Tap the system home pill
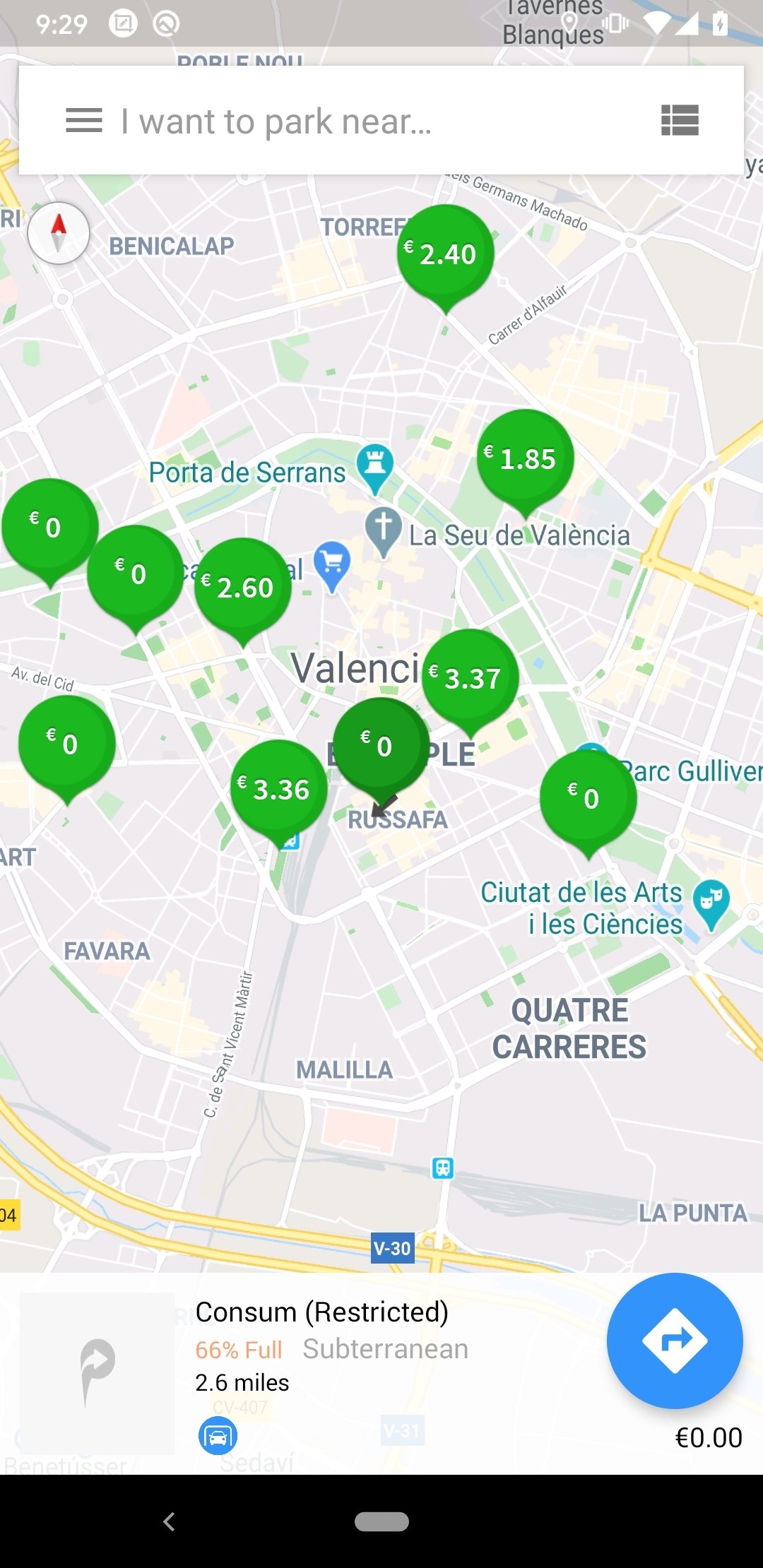 [381, 1521]
